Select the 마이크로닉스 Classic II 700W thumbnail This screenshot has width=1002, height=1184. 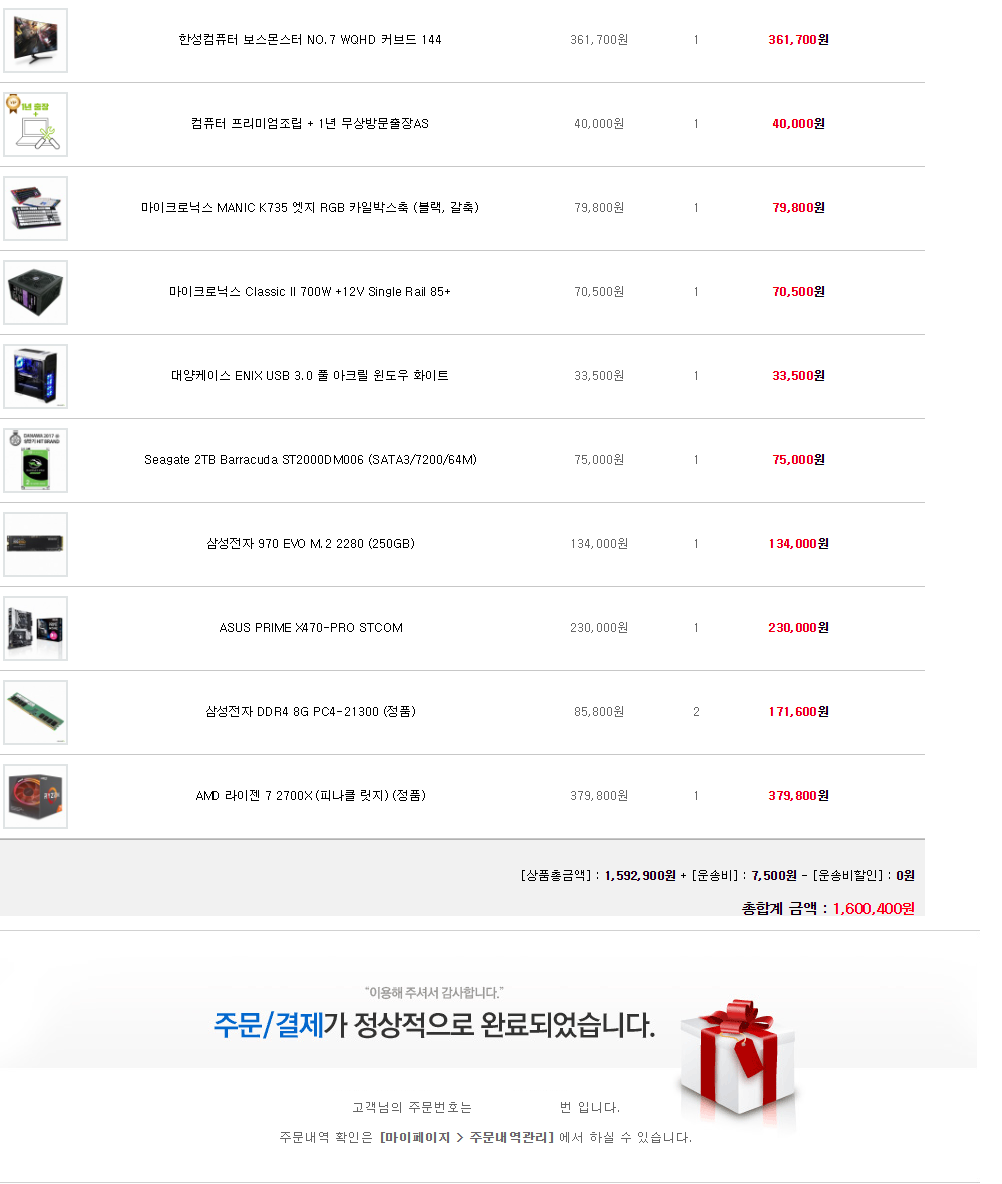point(36,293)
